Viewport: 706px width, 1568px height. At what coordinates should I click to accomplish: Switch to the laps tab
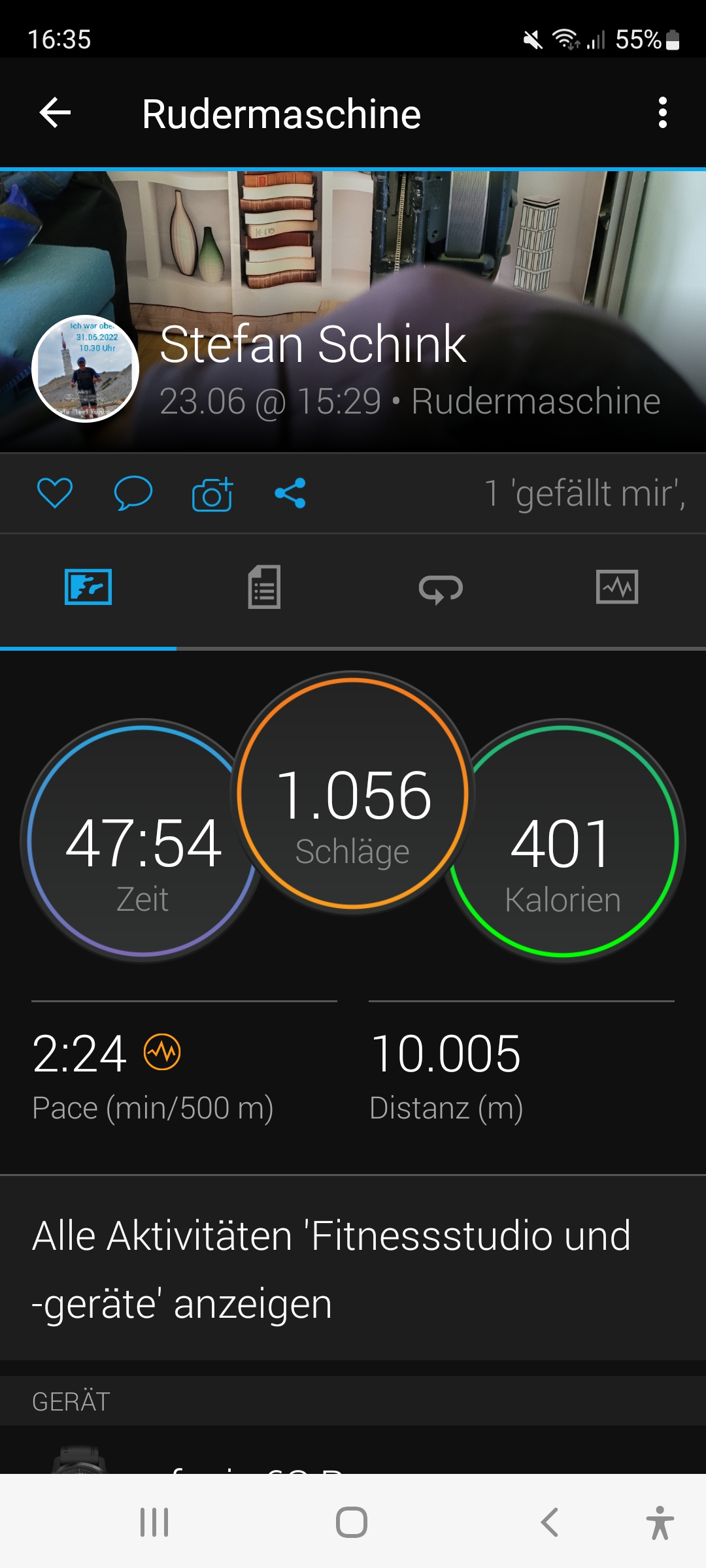(x=441, y=588)
